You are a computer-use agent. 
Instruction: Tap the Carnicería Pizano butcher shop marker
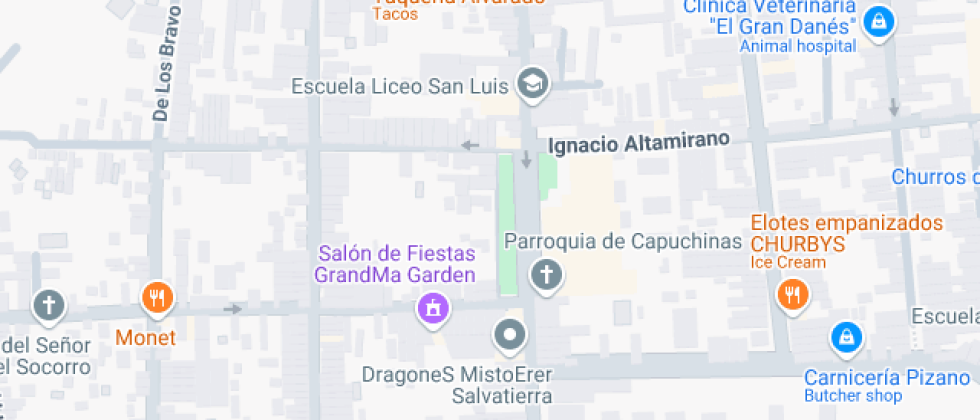click(x=846, y=337)
